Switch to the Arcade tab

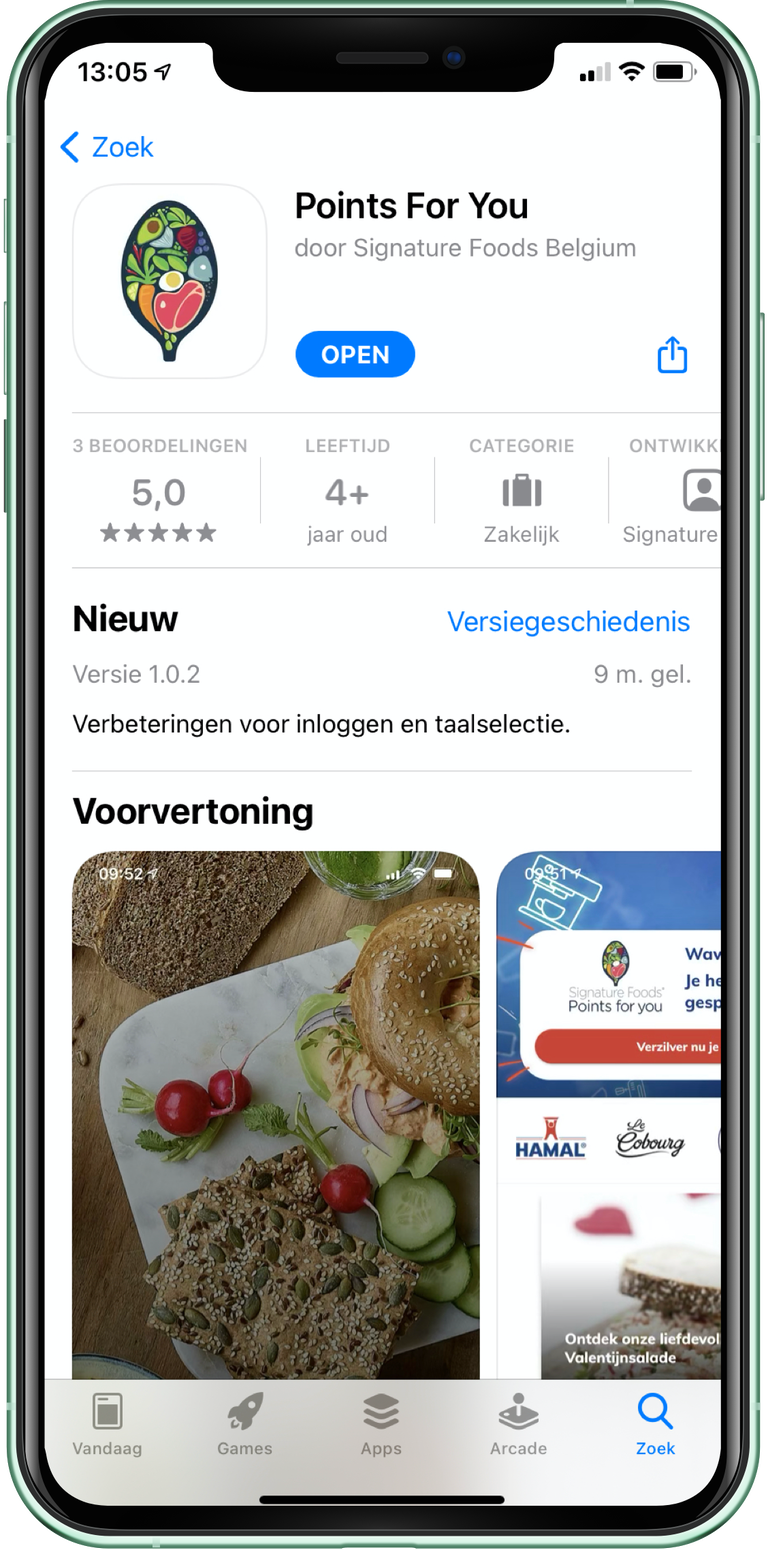[518, 1424]
